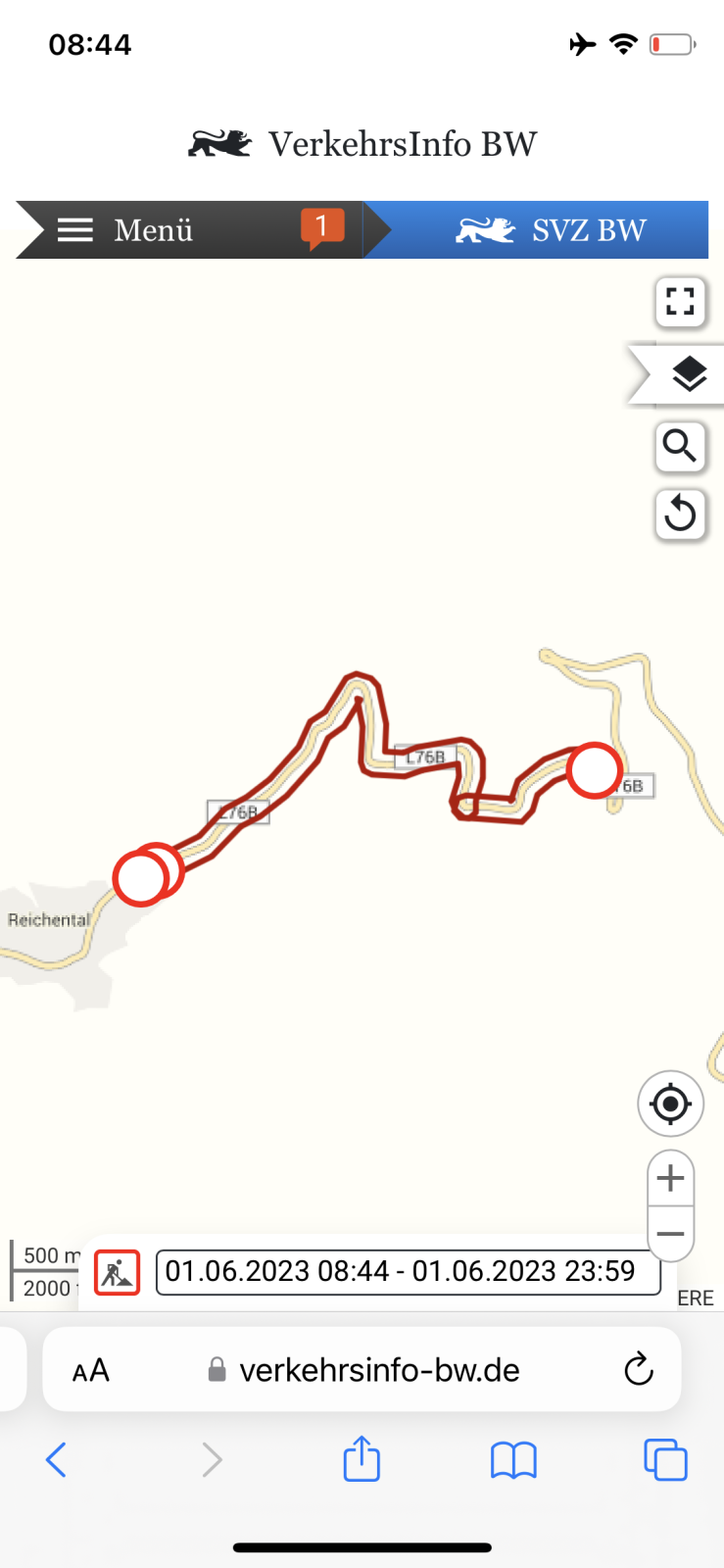
Task: Share this page
Action: [x=362, y=1459]
